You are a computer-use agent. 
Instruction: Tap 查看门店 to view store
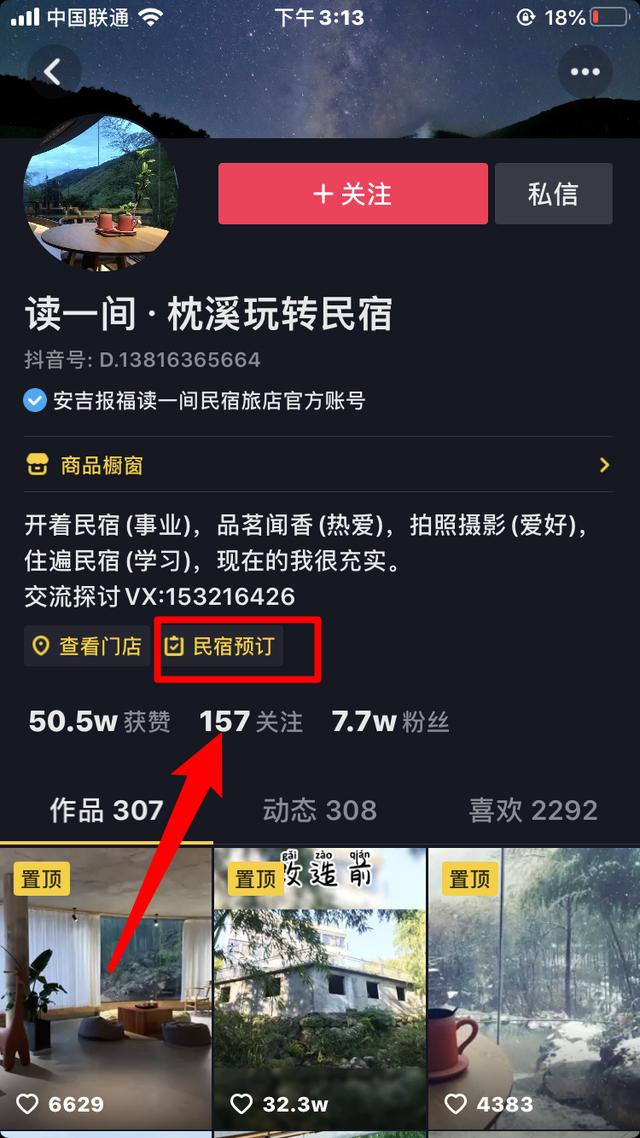point(87,646)
